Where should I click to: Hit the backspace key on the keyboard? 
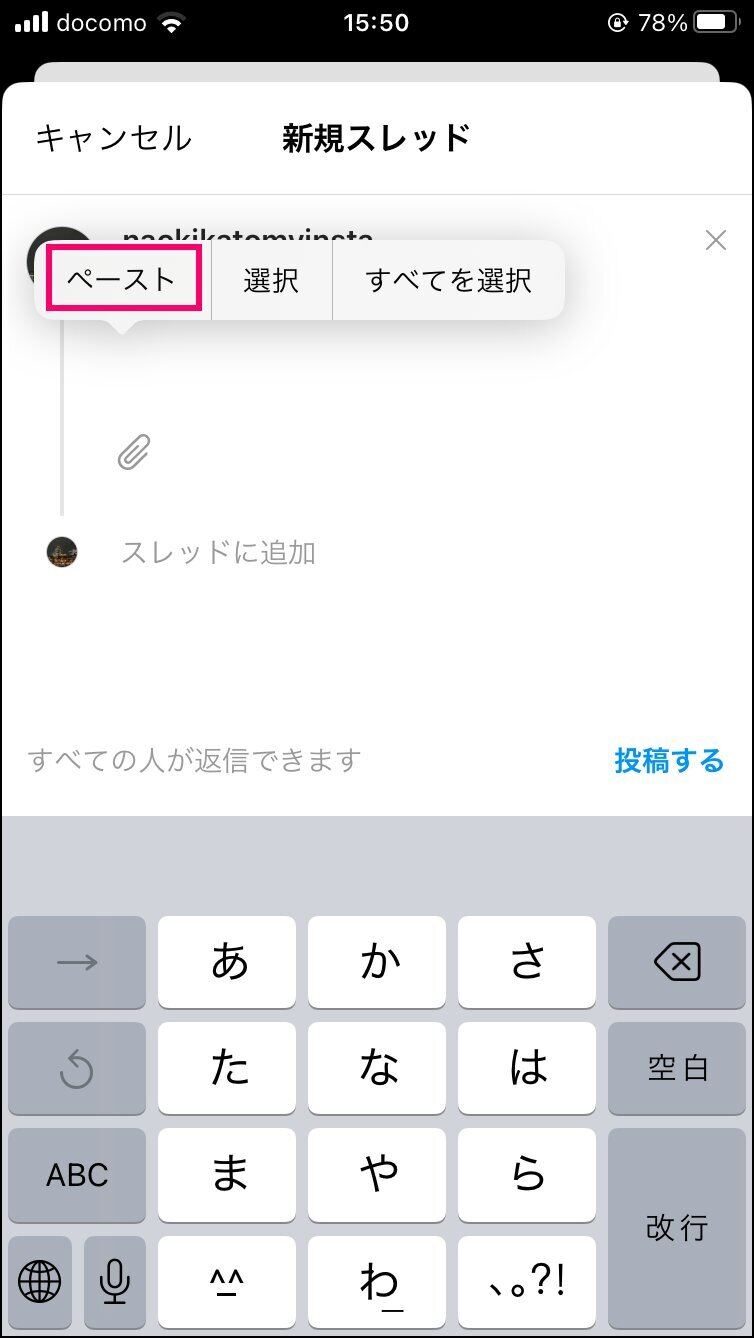point(677,962)
